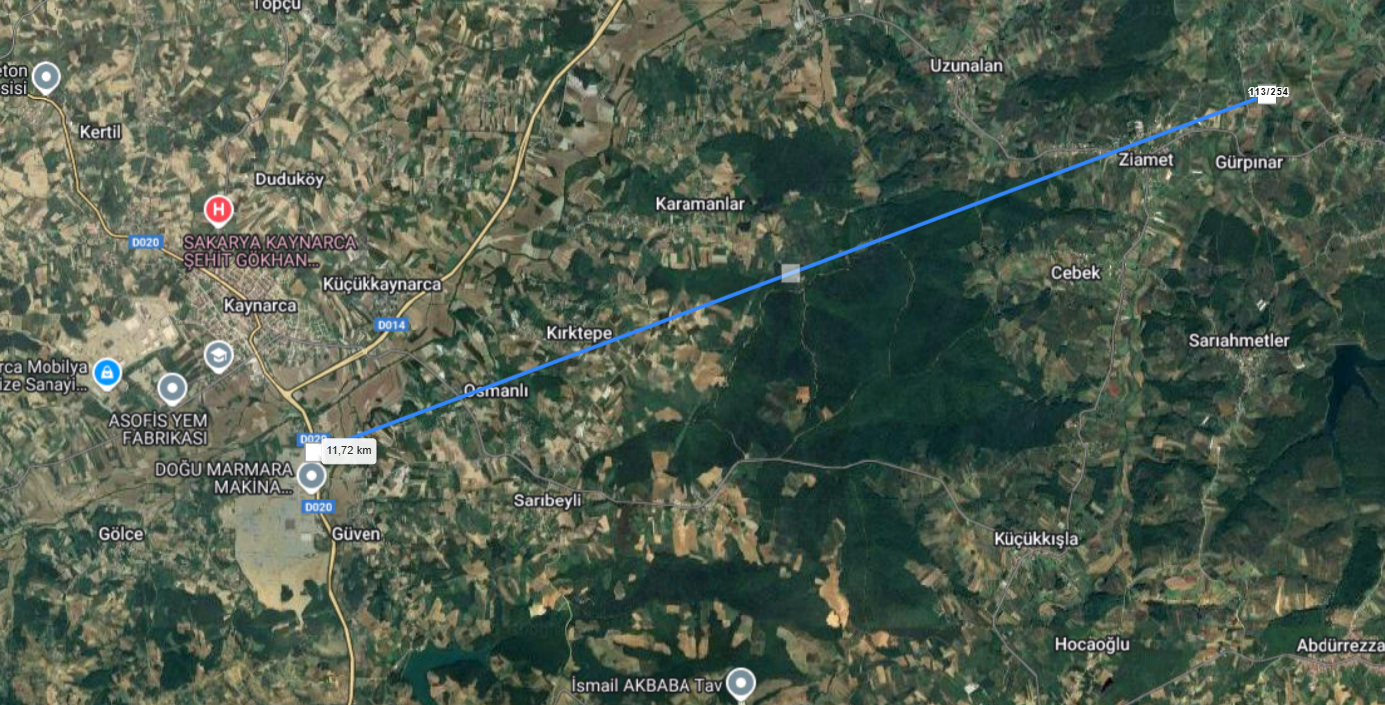Select the blue Mobilya Sanayi shopping marker
The image size is (1385, 705).
[107, 373]
